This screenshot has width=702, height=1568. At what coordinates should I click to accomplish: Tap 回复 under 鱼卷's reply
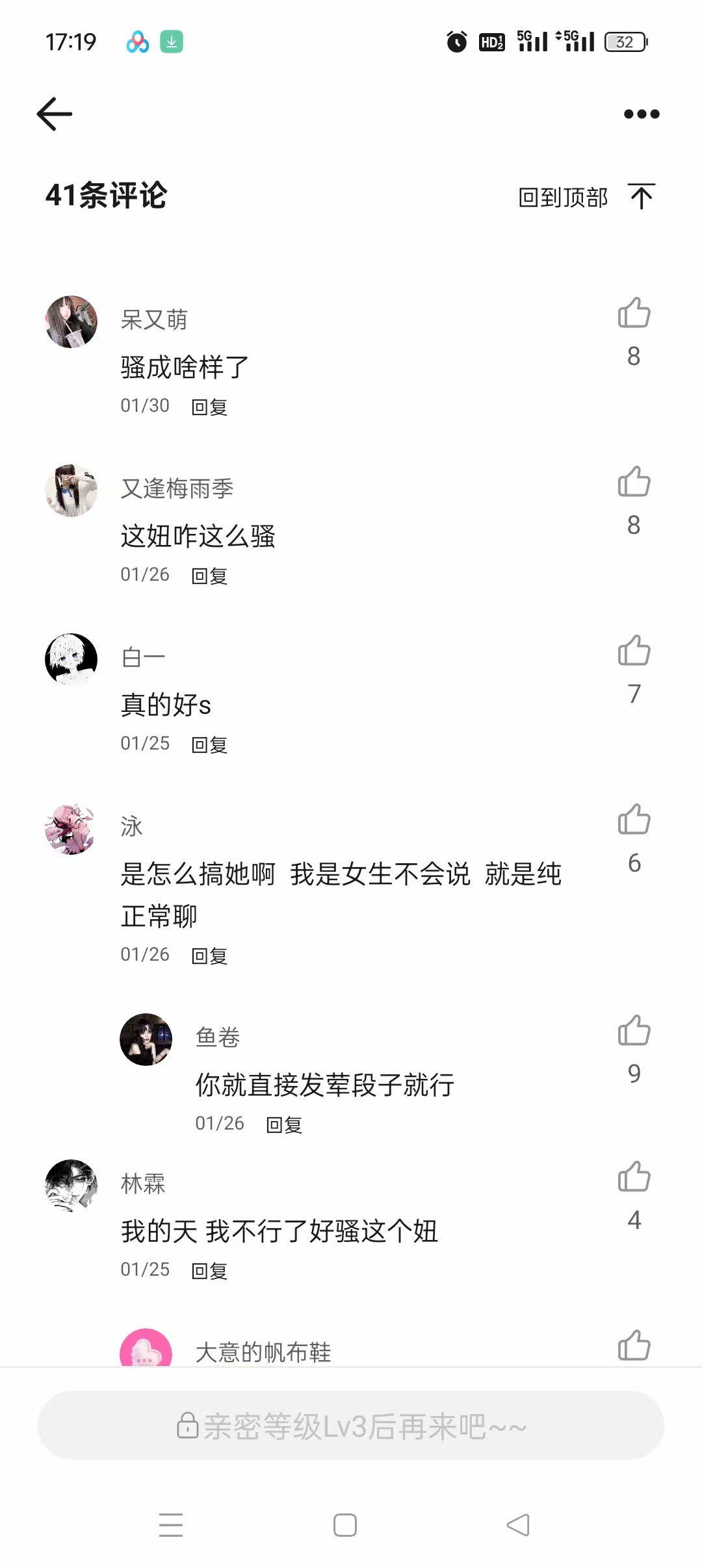[284, 1122]
